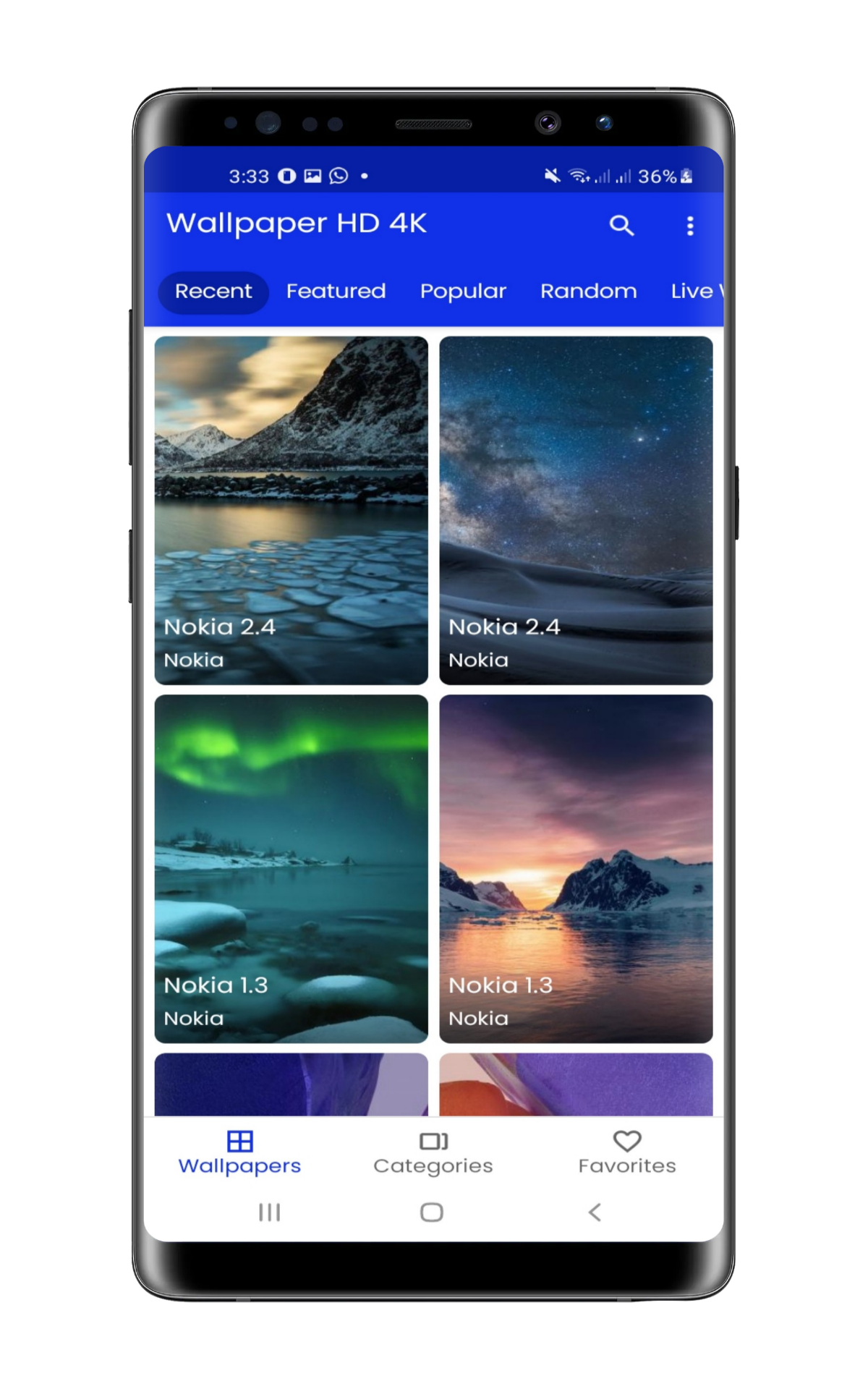The image size is (868, 1389).
Task: Open the three-dot overflow menu
Action: point(690,226)
